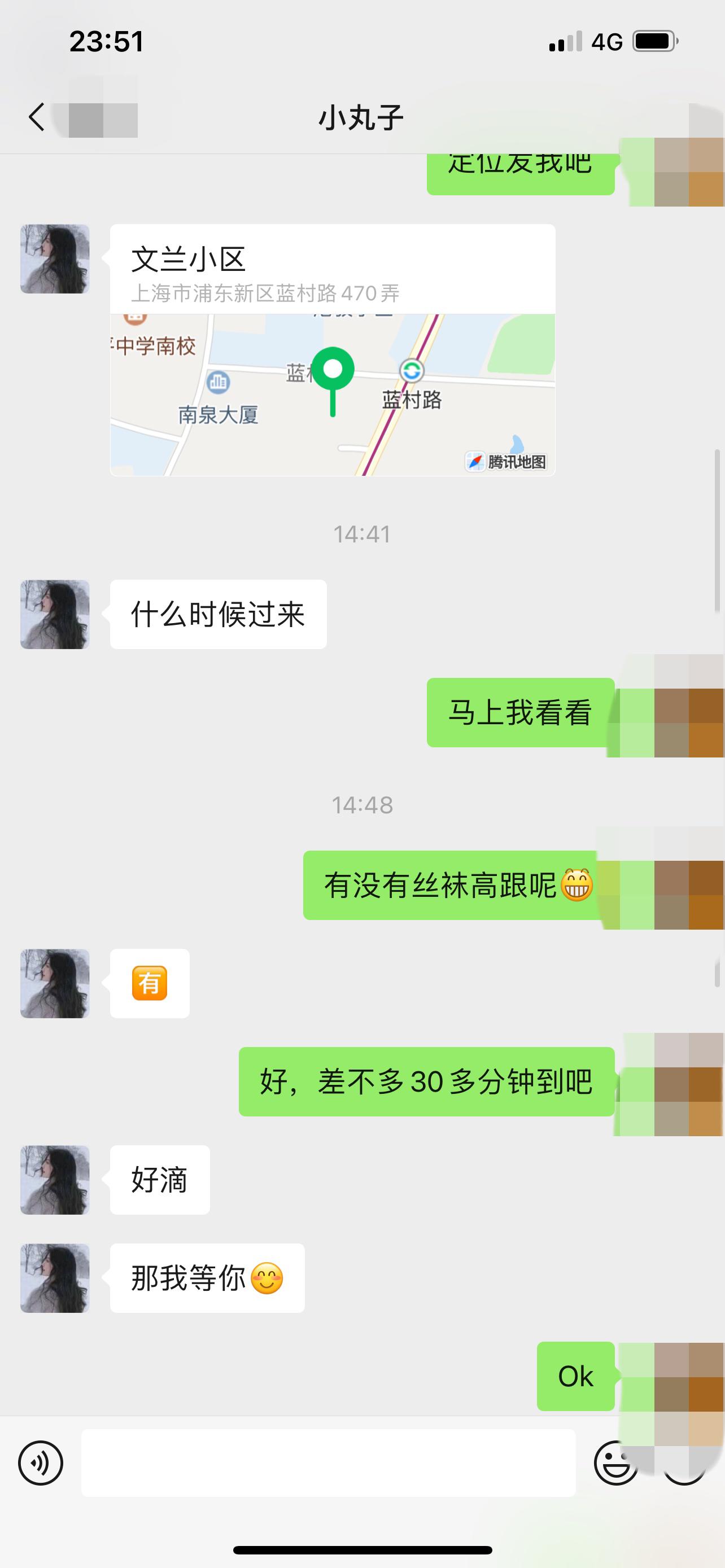The height and width of the screenshot is (1568, 725).
Task: Tap the 那我等你 message bubble
Action: (x=207, y=1278)
